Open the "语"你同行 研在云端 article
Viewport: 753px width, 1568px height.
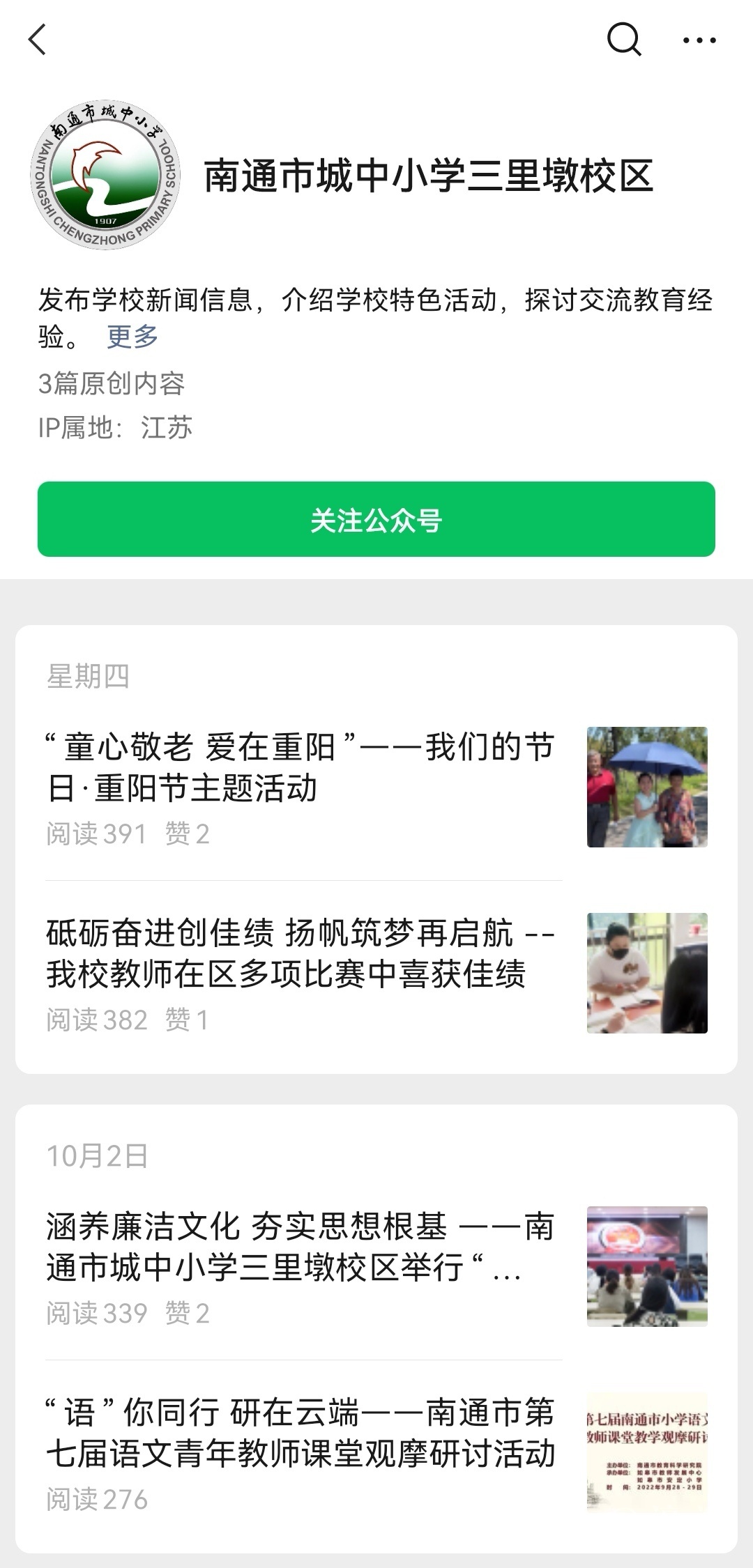(300, 1433)
